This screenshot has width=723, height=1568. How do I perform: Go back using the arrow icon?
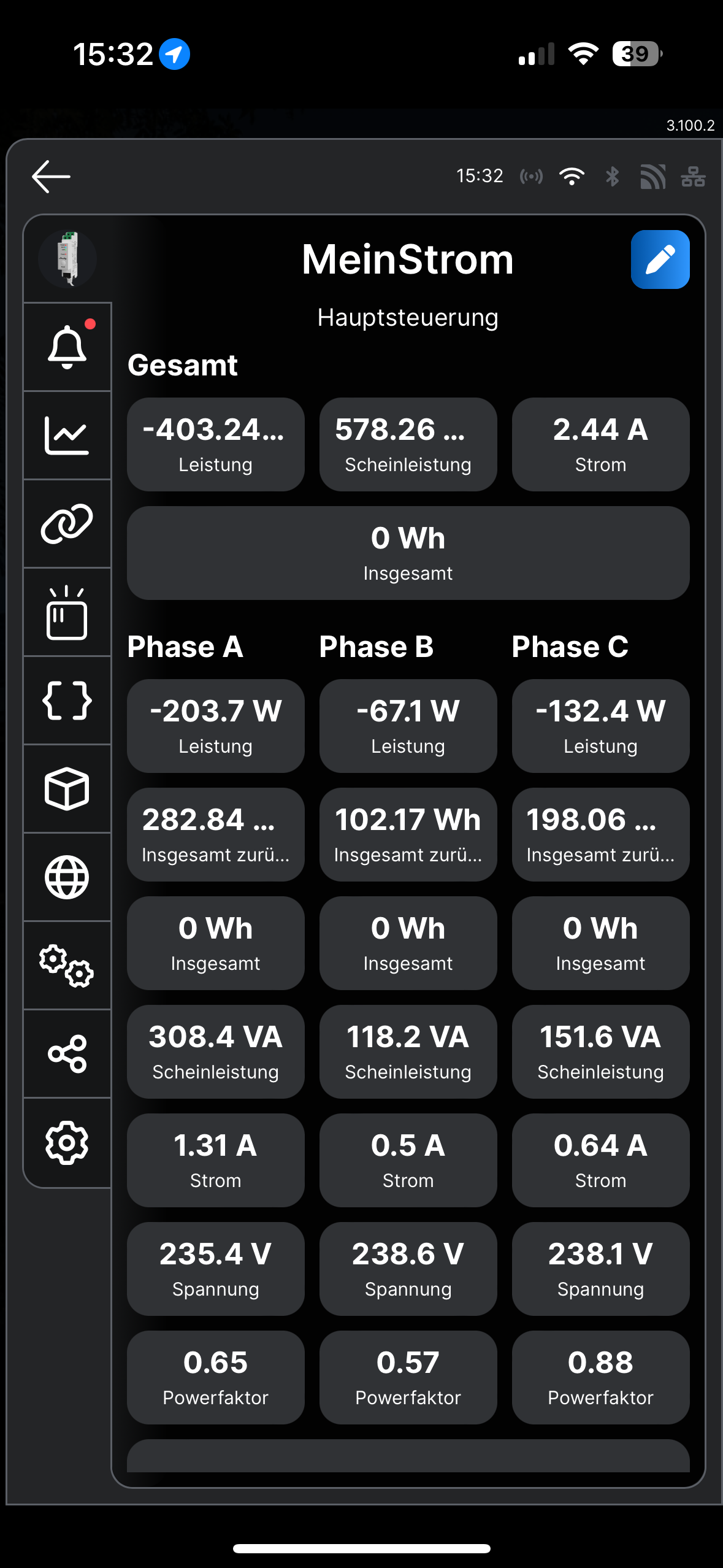click(x=52, y=177)
